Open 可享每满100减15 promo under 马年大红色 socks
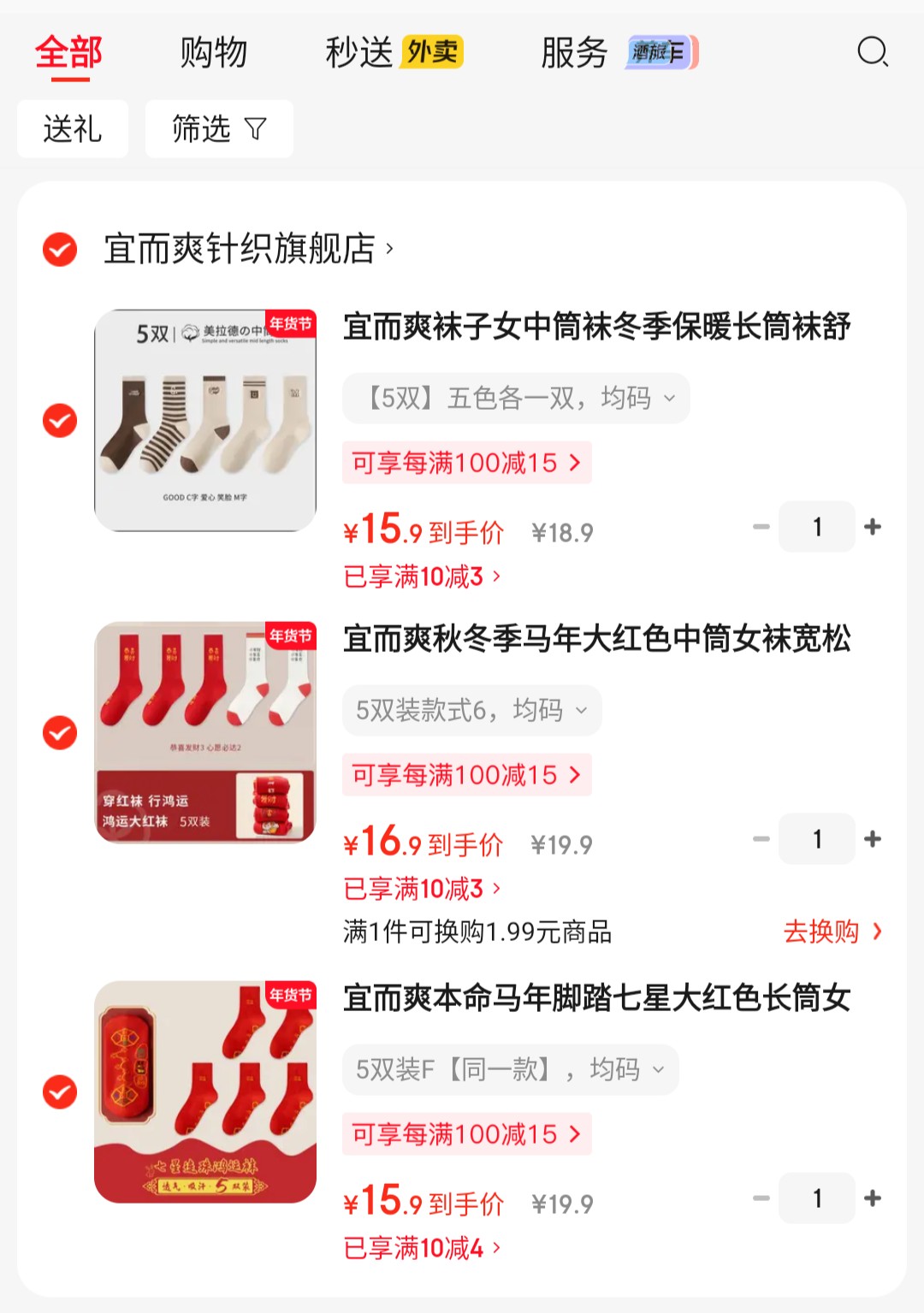 pos(466,775)
